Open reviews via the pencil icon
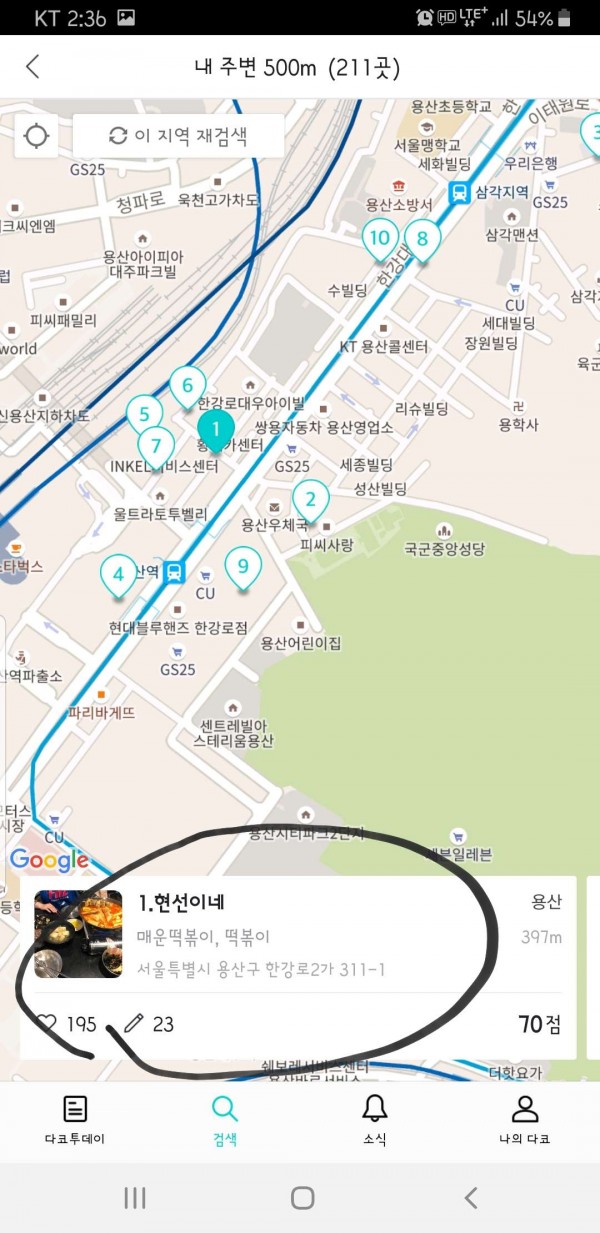This screenshot has height=1233, width=600. [134, 1023]
